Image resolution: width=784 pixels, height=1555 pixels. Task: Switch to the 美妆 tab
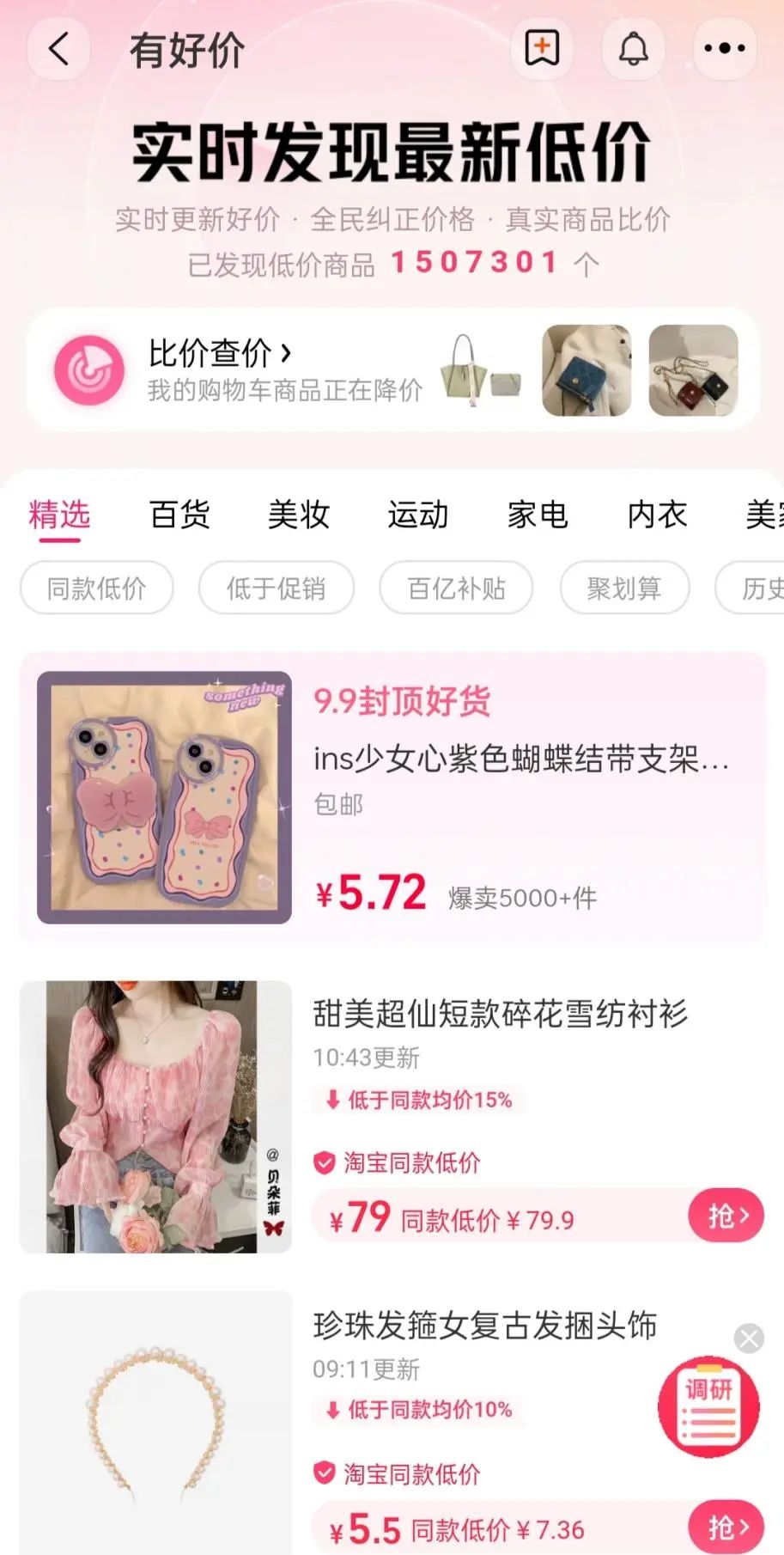299,515
